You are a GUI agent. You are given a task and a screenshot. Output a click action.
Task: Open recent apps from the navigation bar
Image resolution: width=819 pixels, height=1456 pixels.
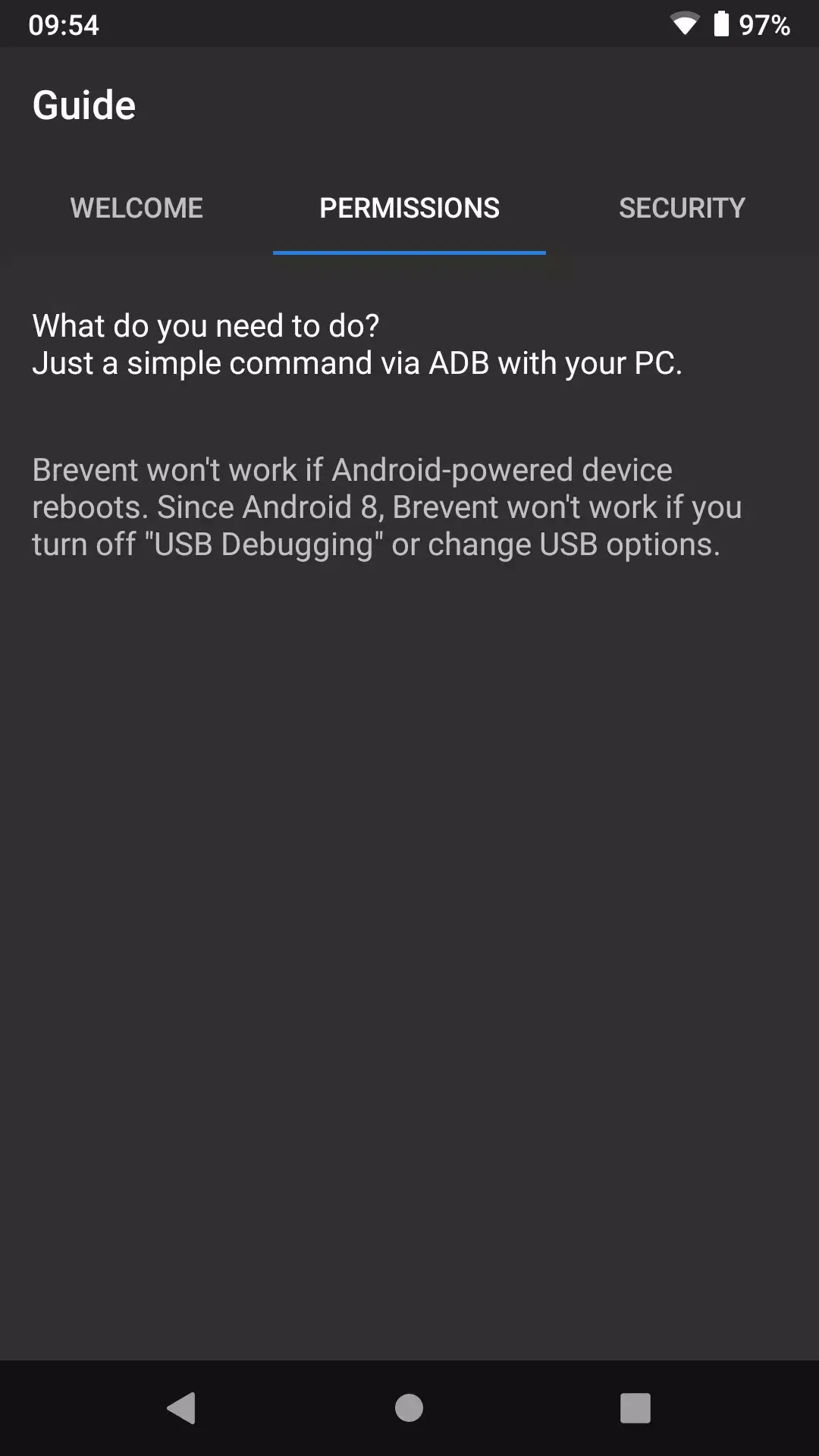coord(635,1408)
